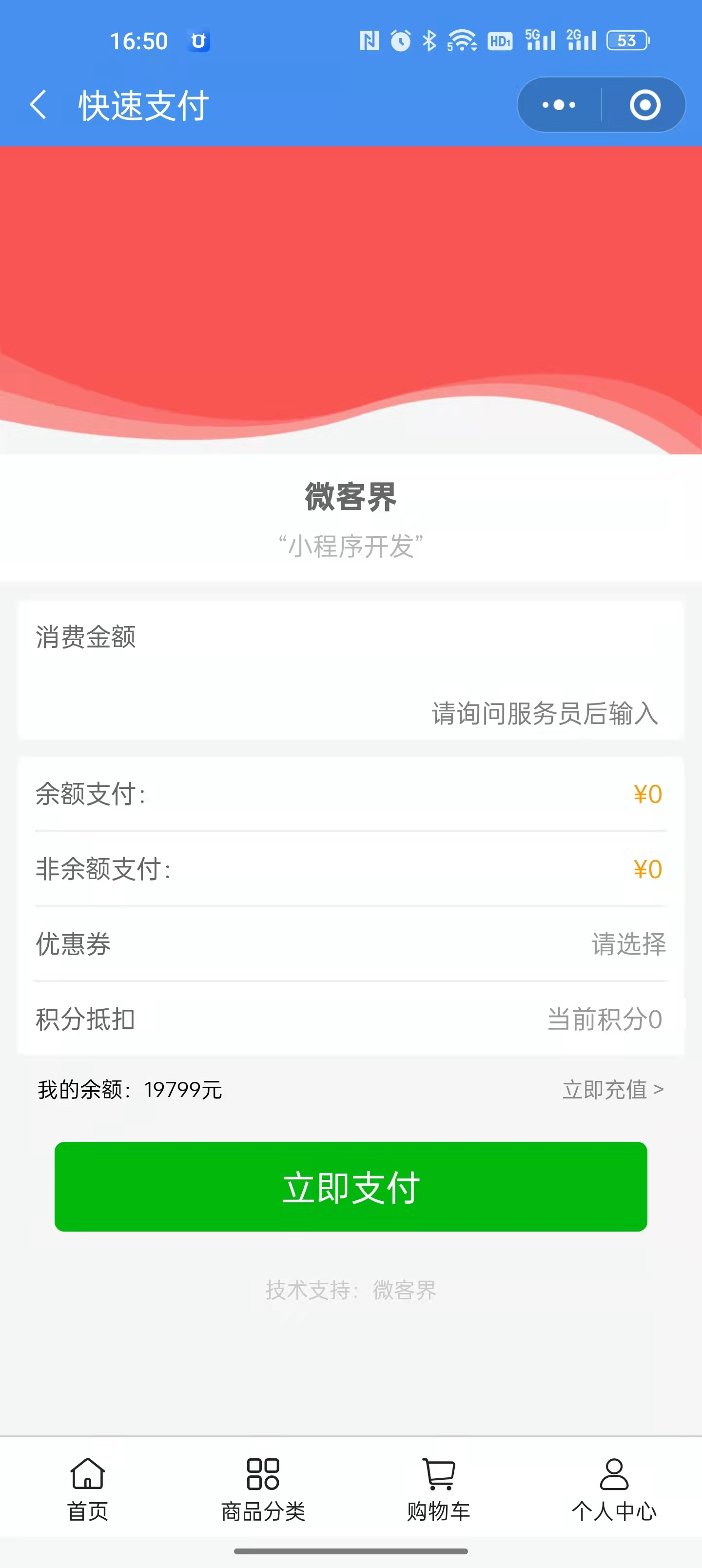Switch to the 首页 tab

[88, 1489]
